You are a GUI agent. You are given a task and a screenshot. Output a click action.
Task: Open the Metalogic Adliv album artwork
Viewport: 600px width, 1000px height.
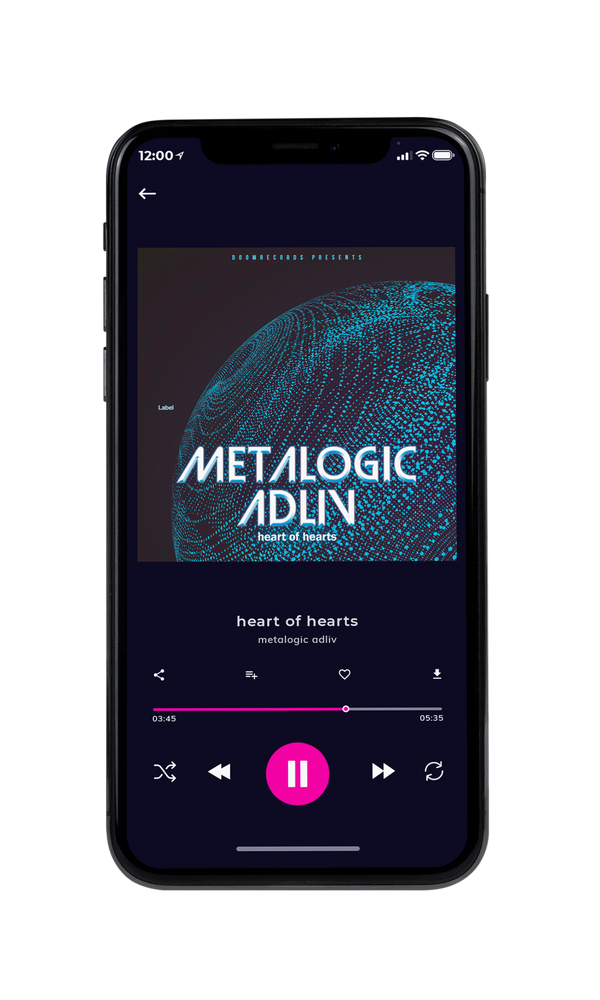click(297, 404)
